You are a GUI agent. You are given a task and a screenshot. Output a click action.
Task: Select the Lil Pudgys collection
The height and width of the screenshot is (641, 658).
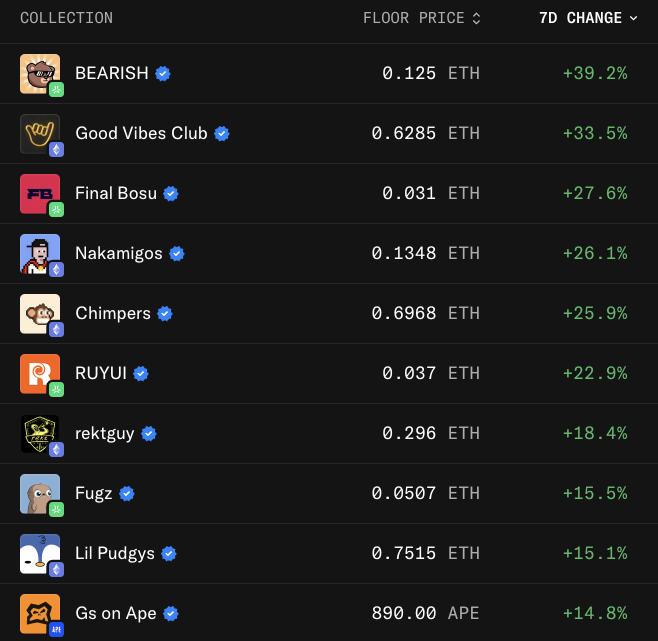pos(114,553)
